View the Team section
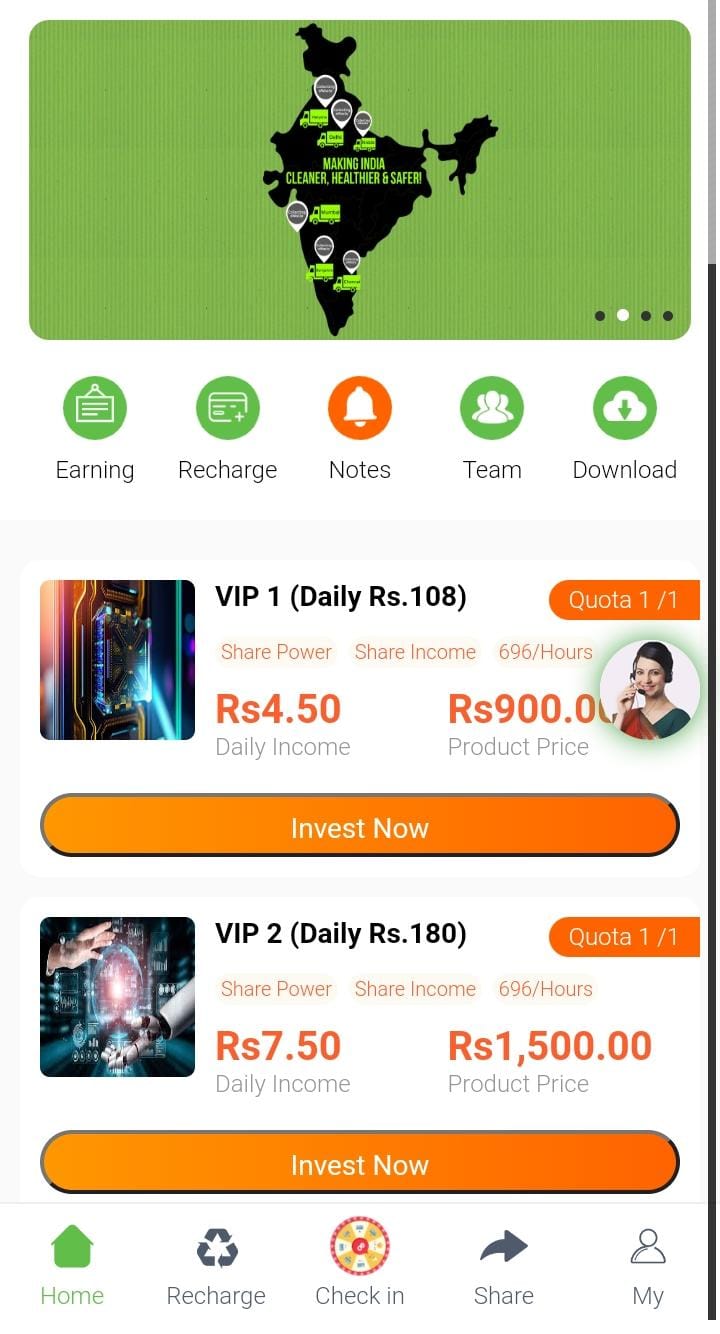 (x=492, y=408)
